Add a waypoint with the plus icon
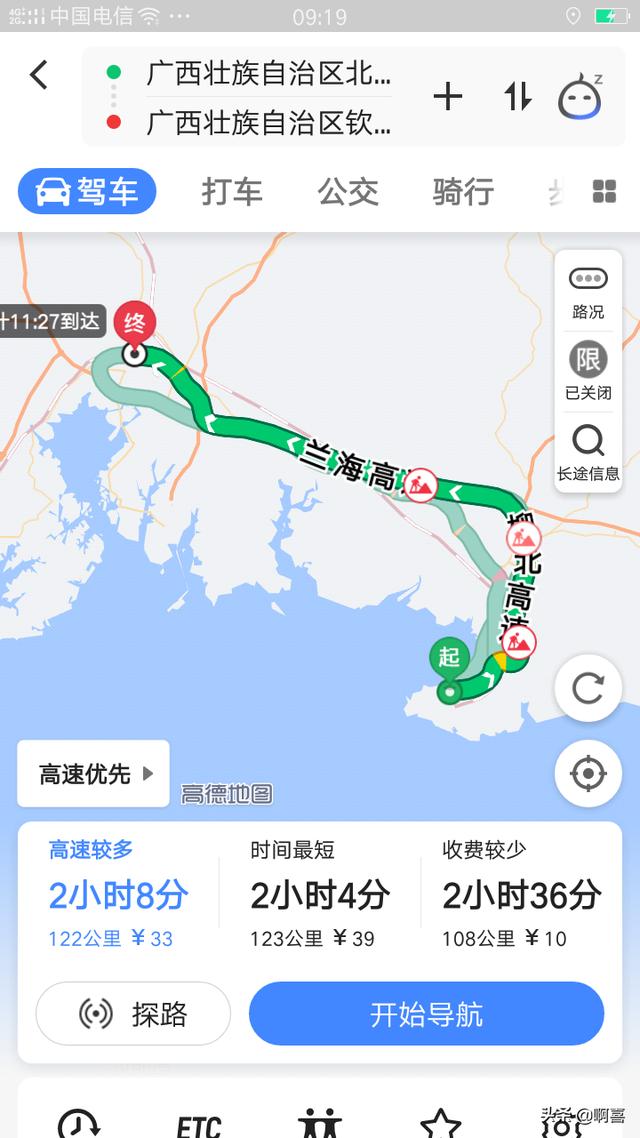This screenshot has height=1138, width=640. coord(448,97)
